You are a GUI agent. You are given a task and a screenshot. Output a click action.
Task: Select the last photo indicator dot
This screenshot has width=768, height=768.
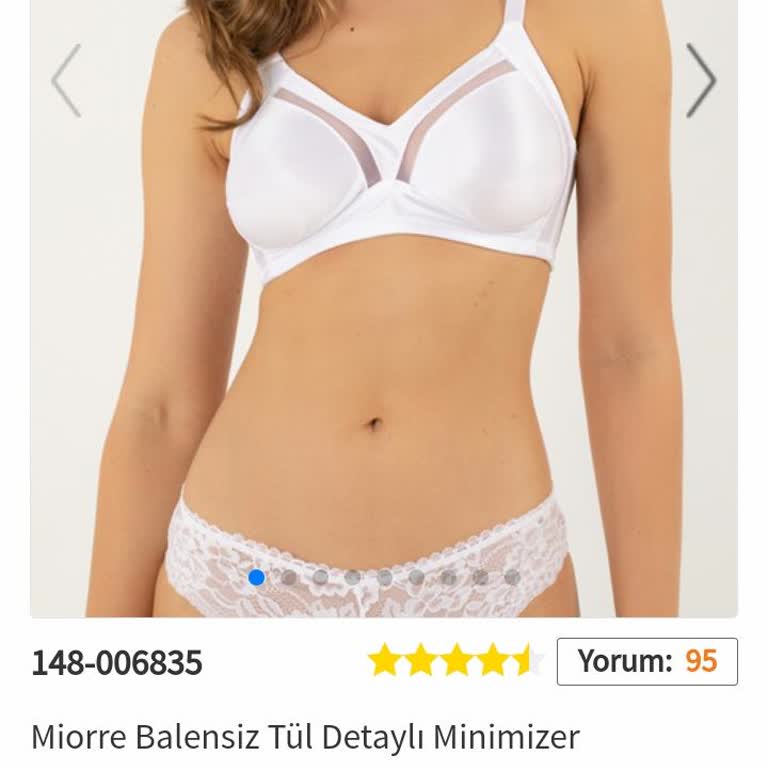coord(512,577)
